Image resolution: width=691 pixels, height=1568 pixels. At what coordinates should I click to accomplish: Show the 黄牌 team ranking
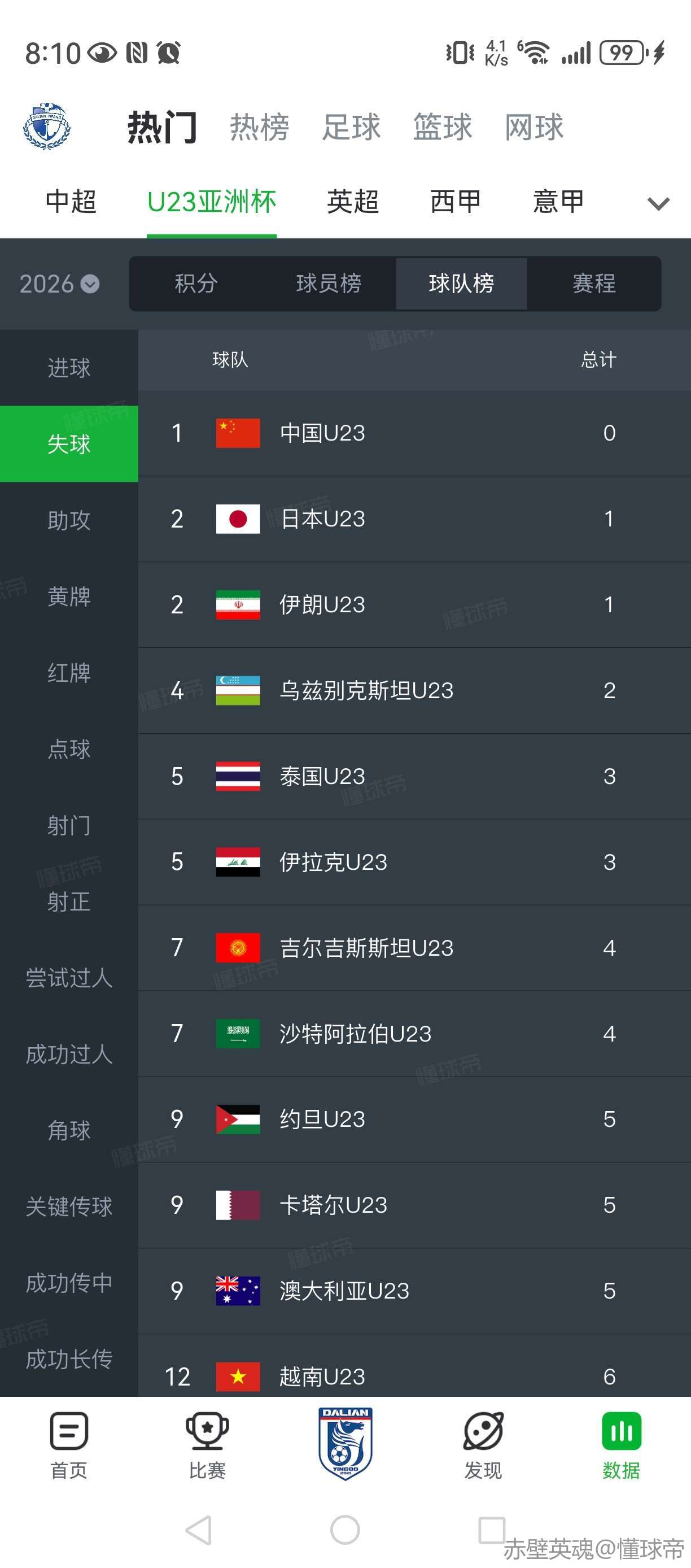(x=69, y=596)
